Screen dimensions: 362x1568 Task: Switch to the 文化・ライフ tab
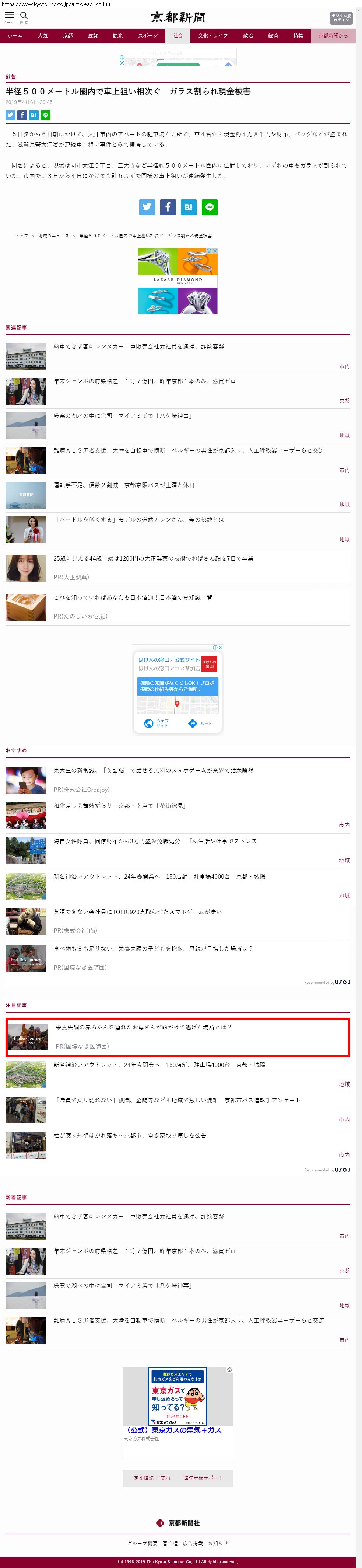[213, 36]
